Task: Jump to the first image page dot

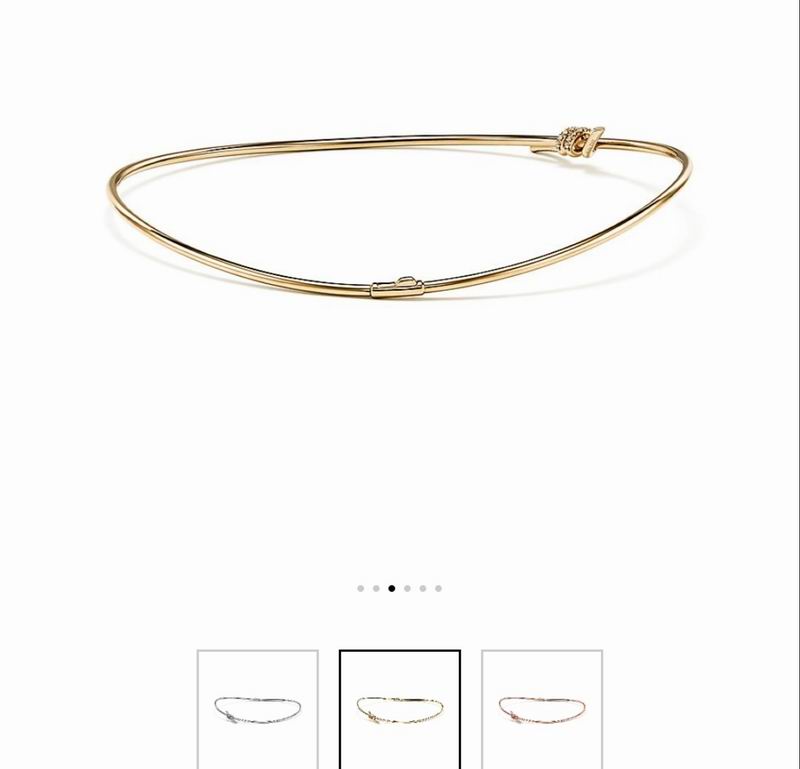Action: [x=361, y=589]
